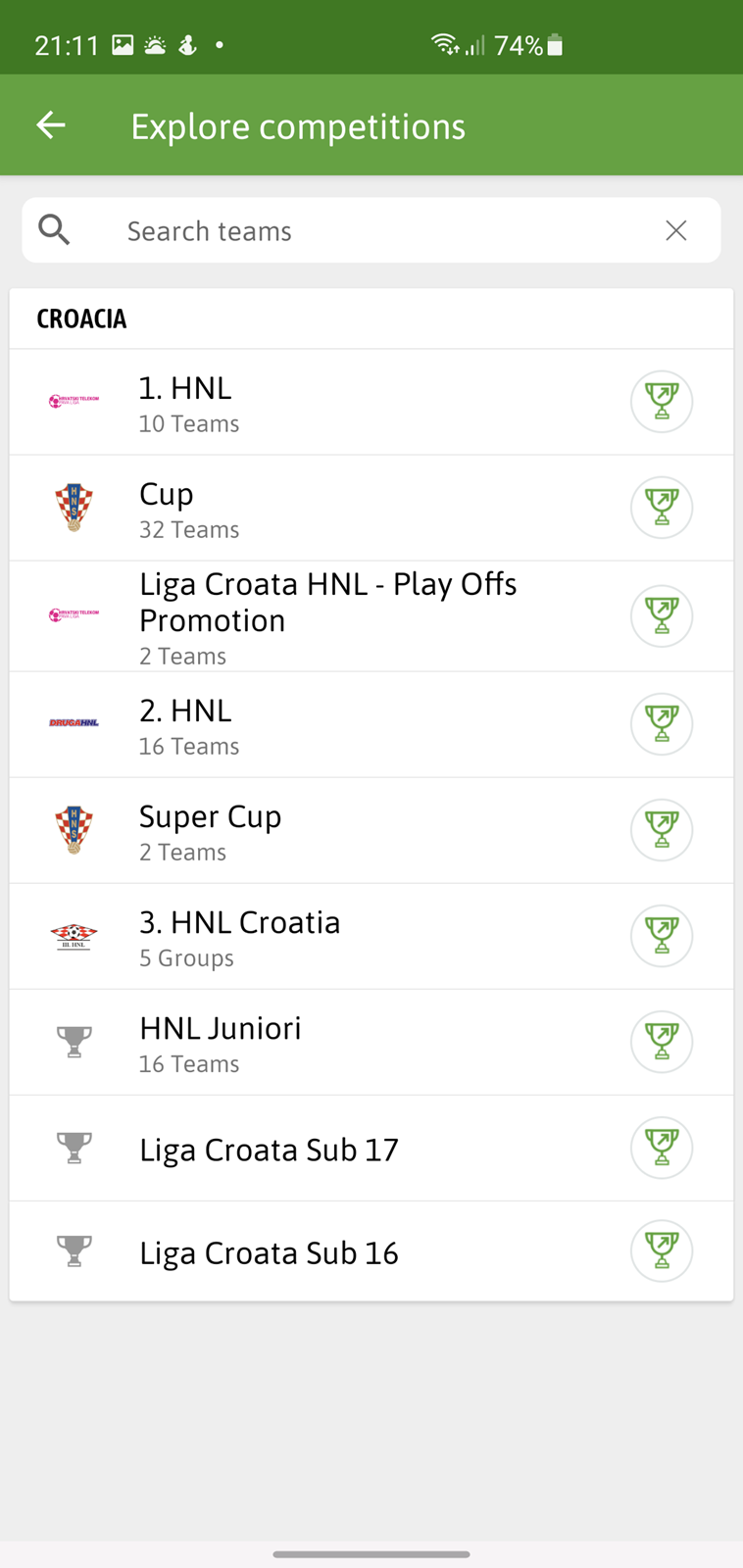
Task: Tap the trophy icon next to Cup
Action: pyautogui.click(x=662, y=508)
